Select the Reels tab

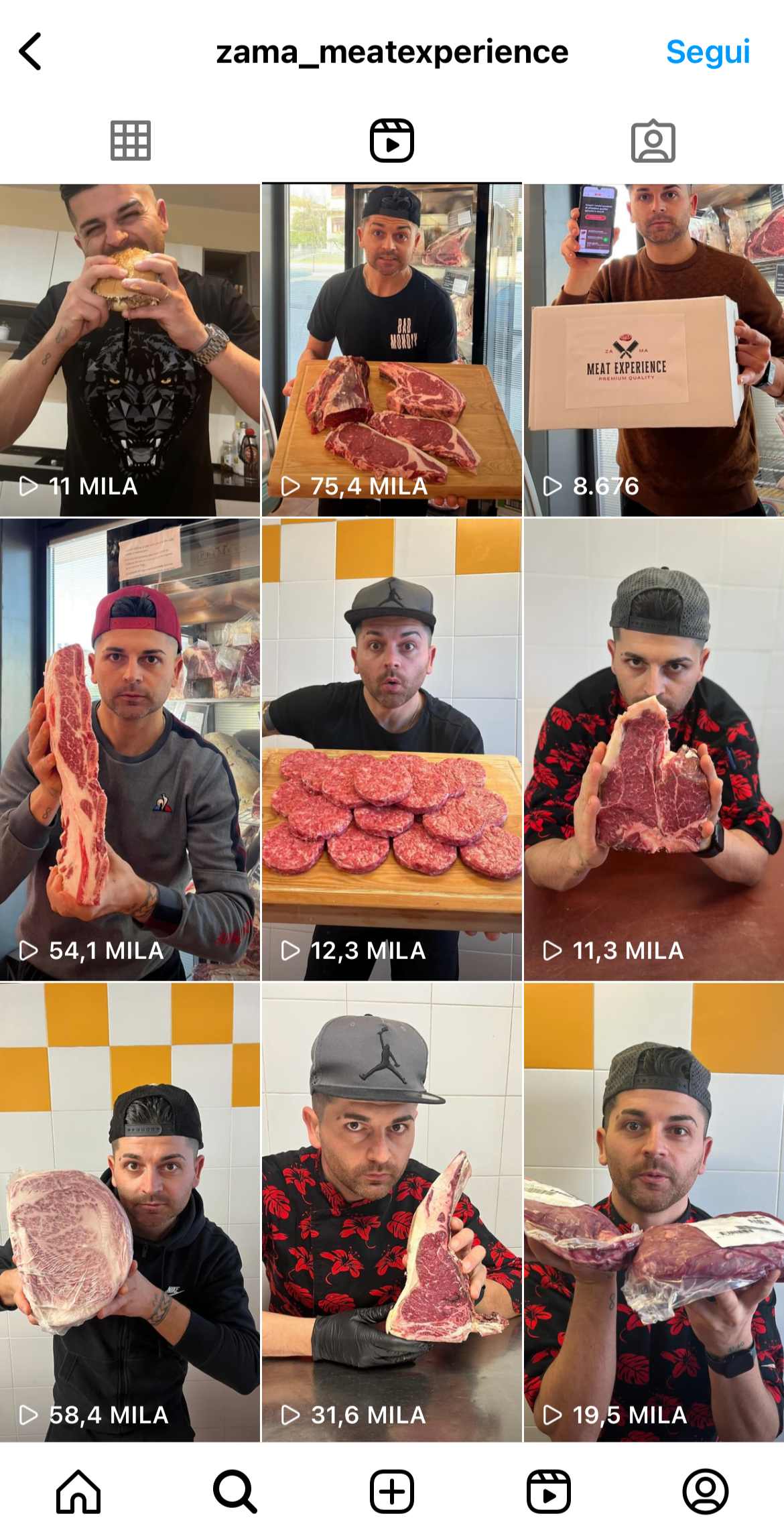(392, 141)
